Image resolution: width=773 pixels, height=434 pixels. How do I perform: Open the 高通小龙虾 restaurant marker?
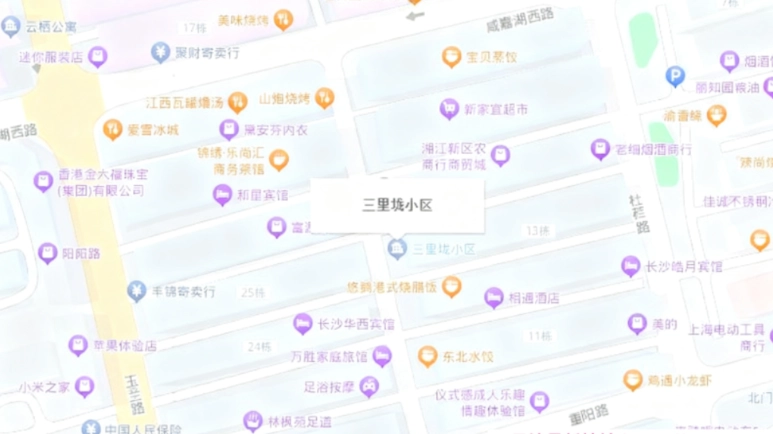click(x=632, y=380)
